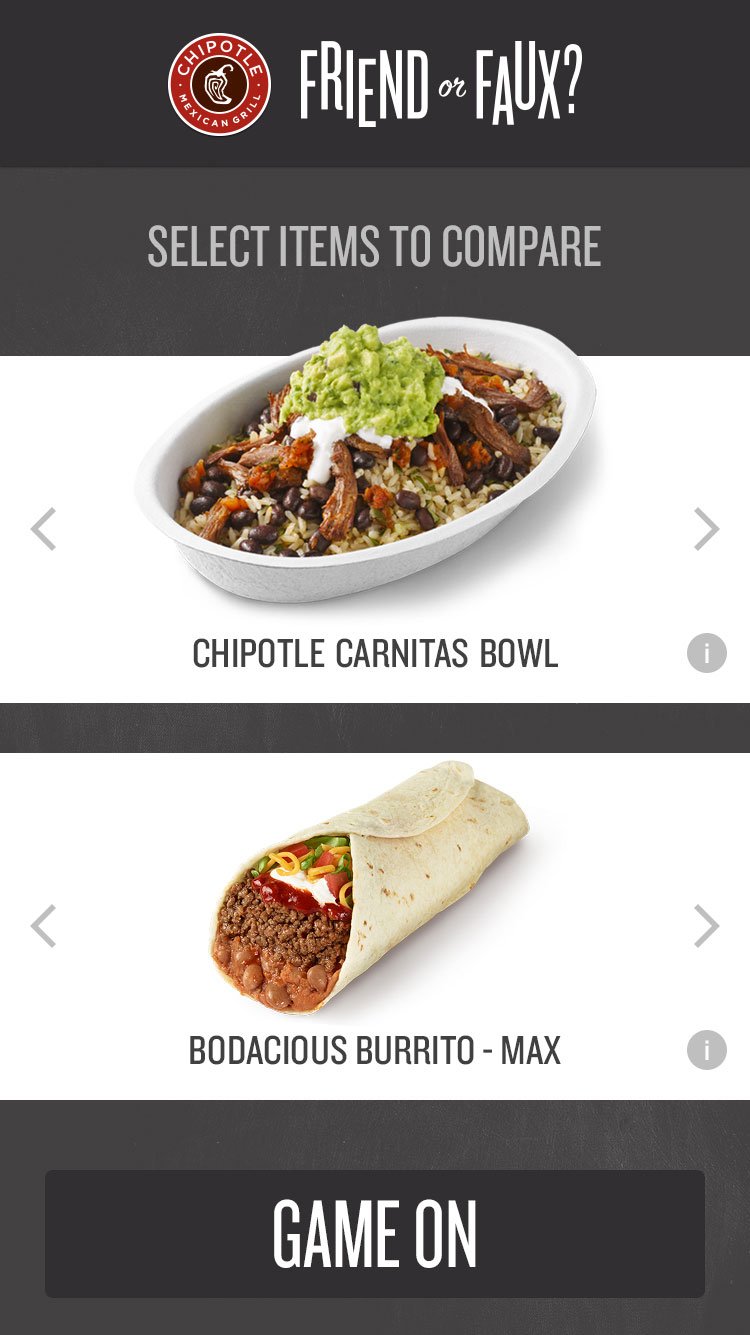
Task: Show next item after Bodacious Burrito - Max
Action: coord(707,926)
